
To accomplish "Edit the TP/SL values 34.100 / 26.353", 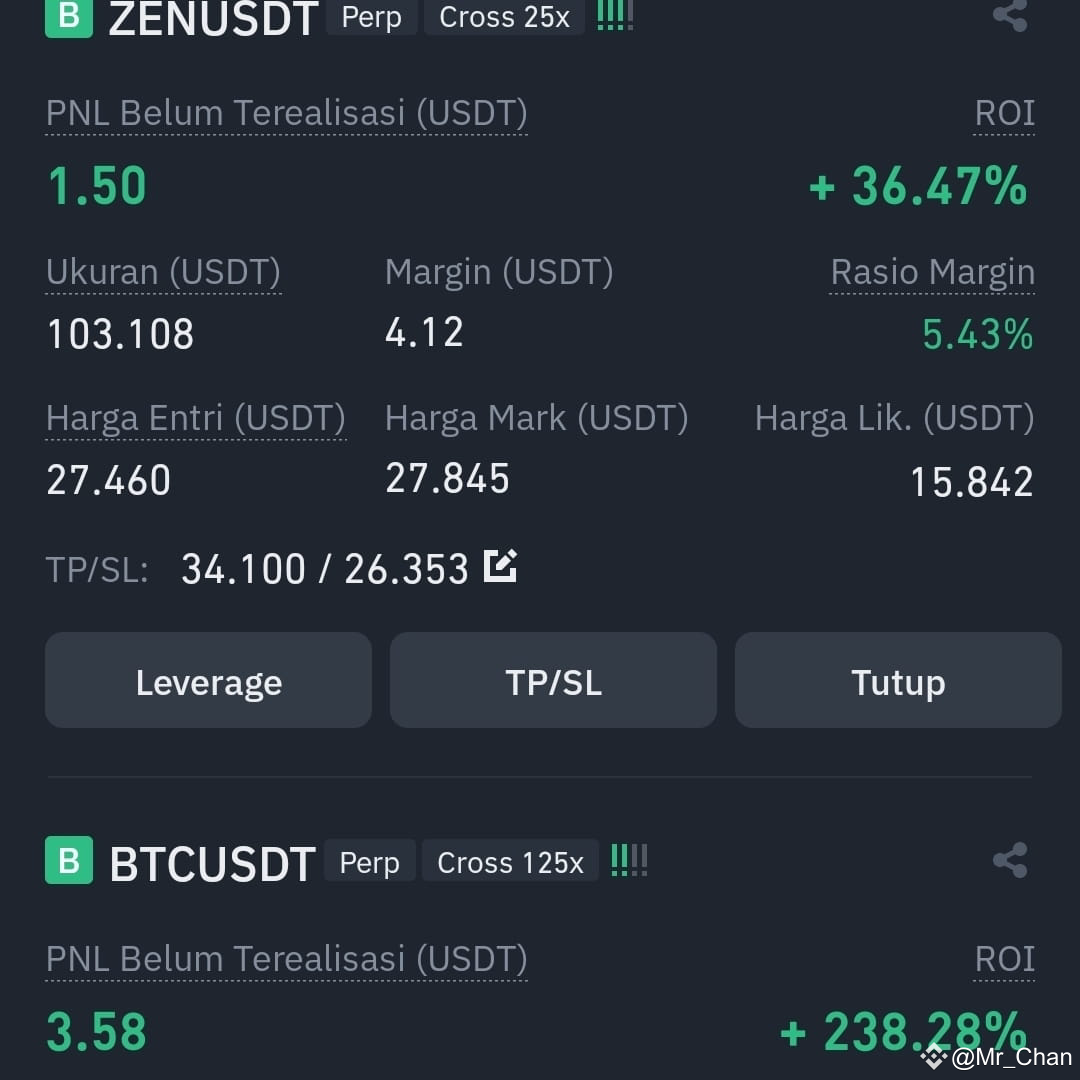I will tap(500, 566).
